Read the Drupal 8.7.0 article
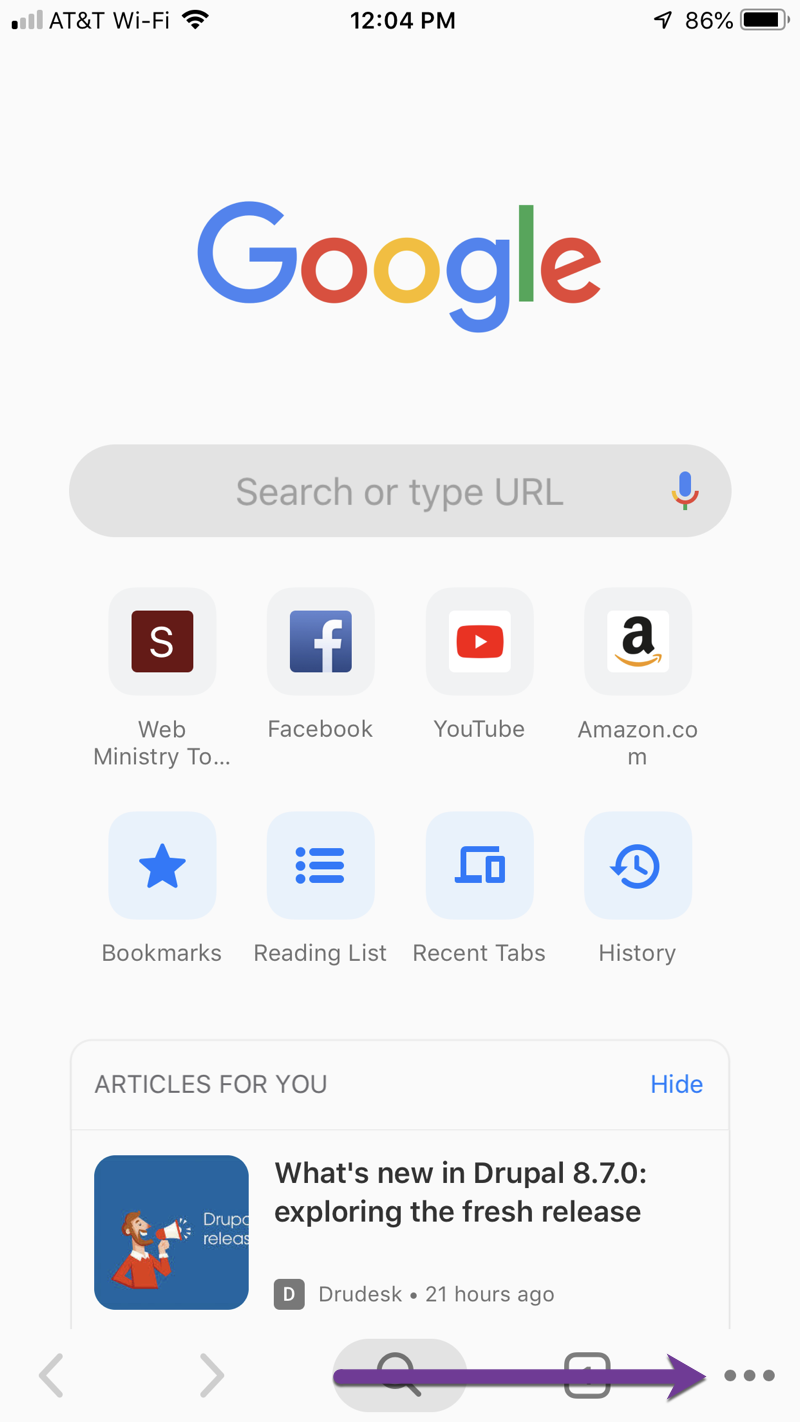The image size is (800, 1422). [x=458, y=1192]
